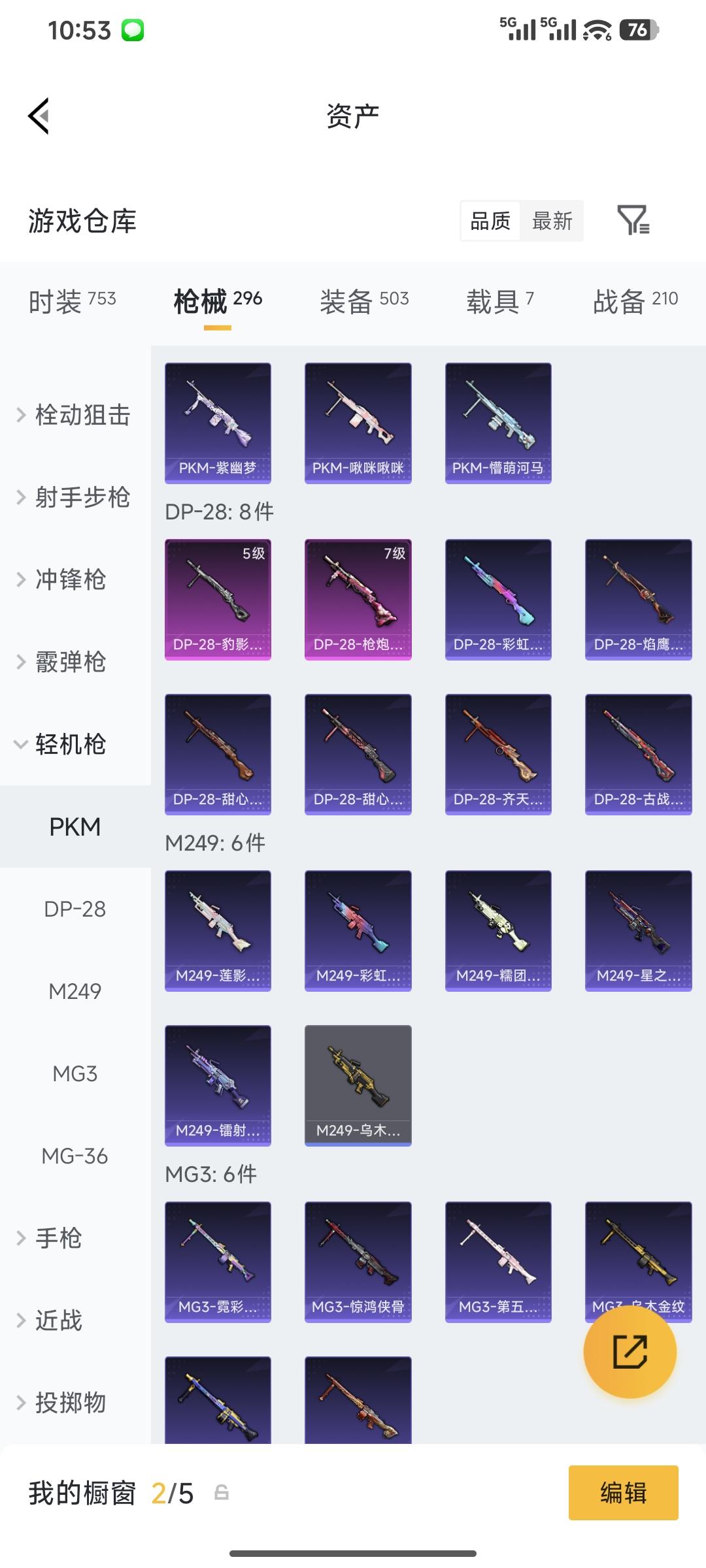706x1568 pixels.
Task: Open the MG3-惊鸿侠骨 skin
Action: (x=358, y=1262)
